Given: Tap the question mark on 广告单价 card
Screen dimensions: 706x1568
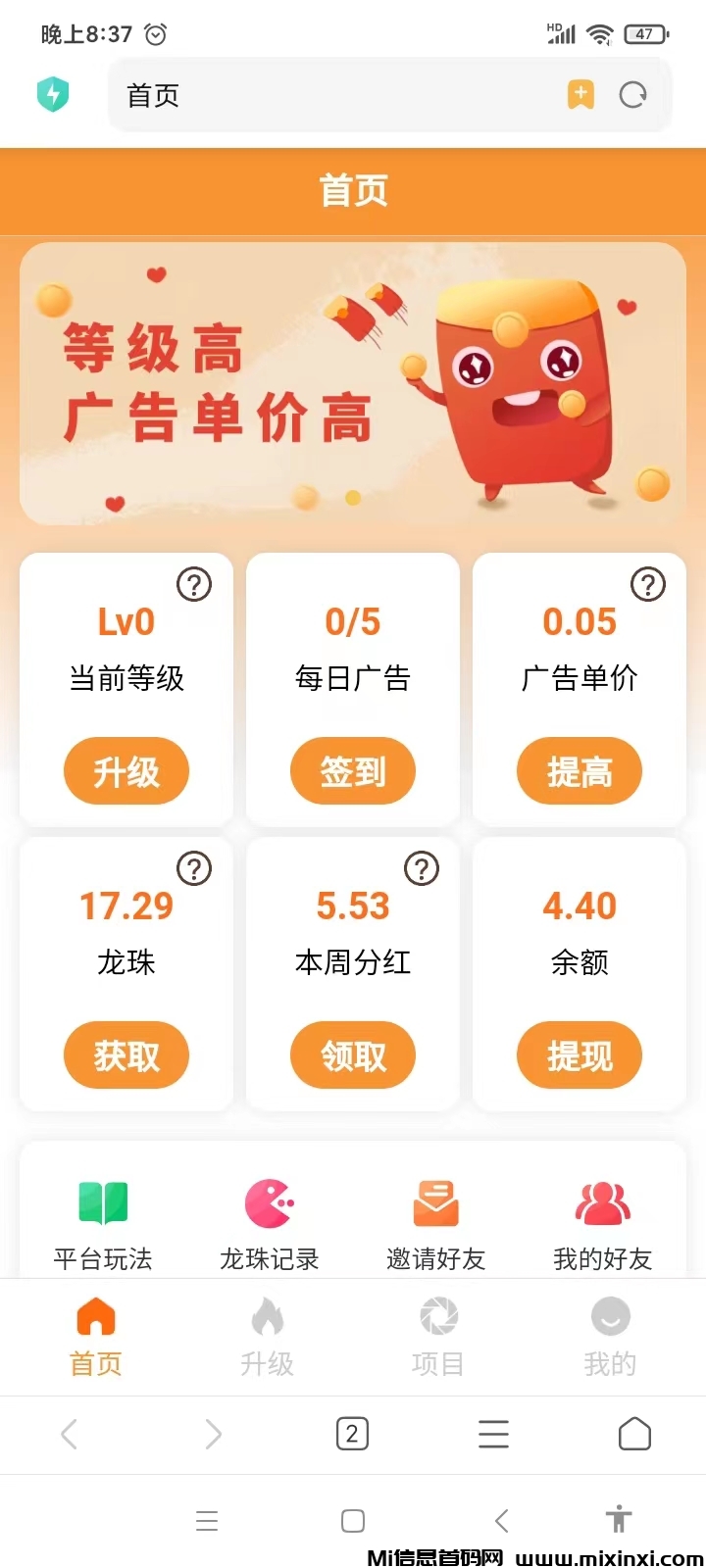Looking at the screenshot, I should [x=648, y=584].
